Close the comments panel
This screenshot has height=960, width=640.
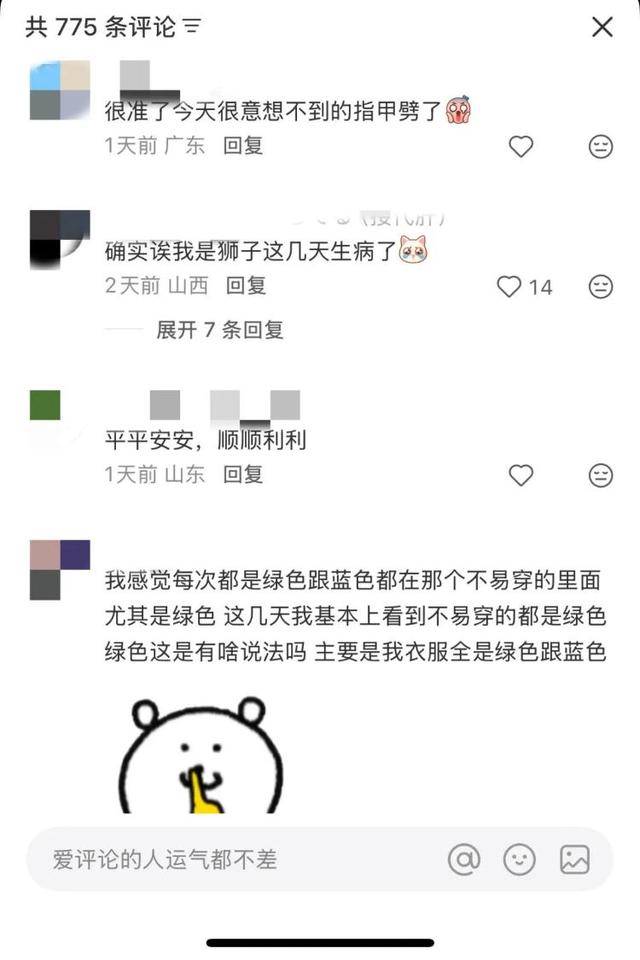coord(602,27)
